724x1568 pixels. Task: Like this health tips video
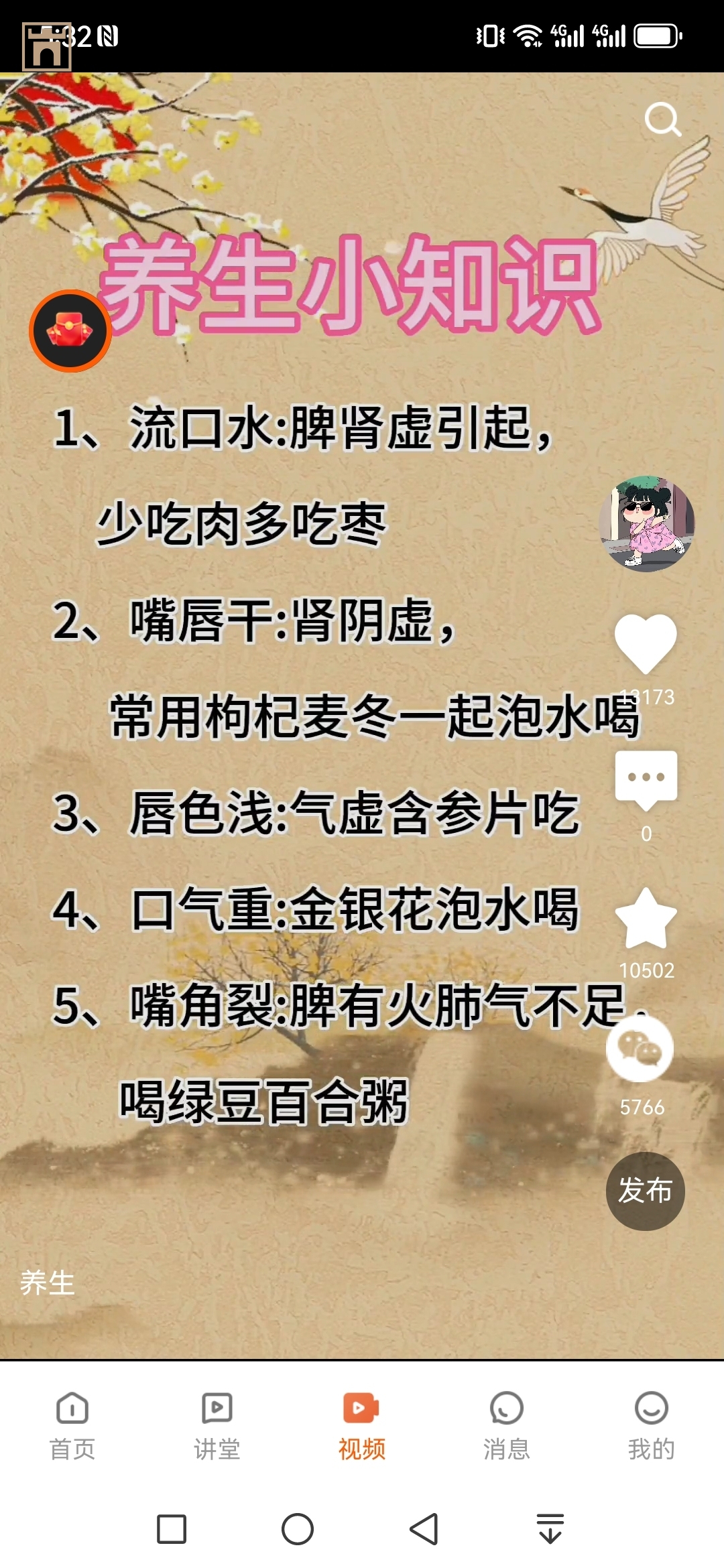(646, 643)
